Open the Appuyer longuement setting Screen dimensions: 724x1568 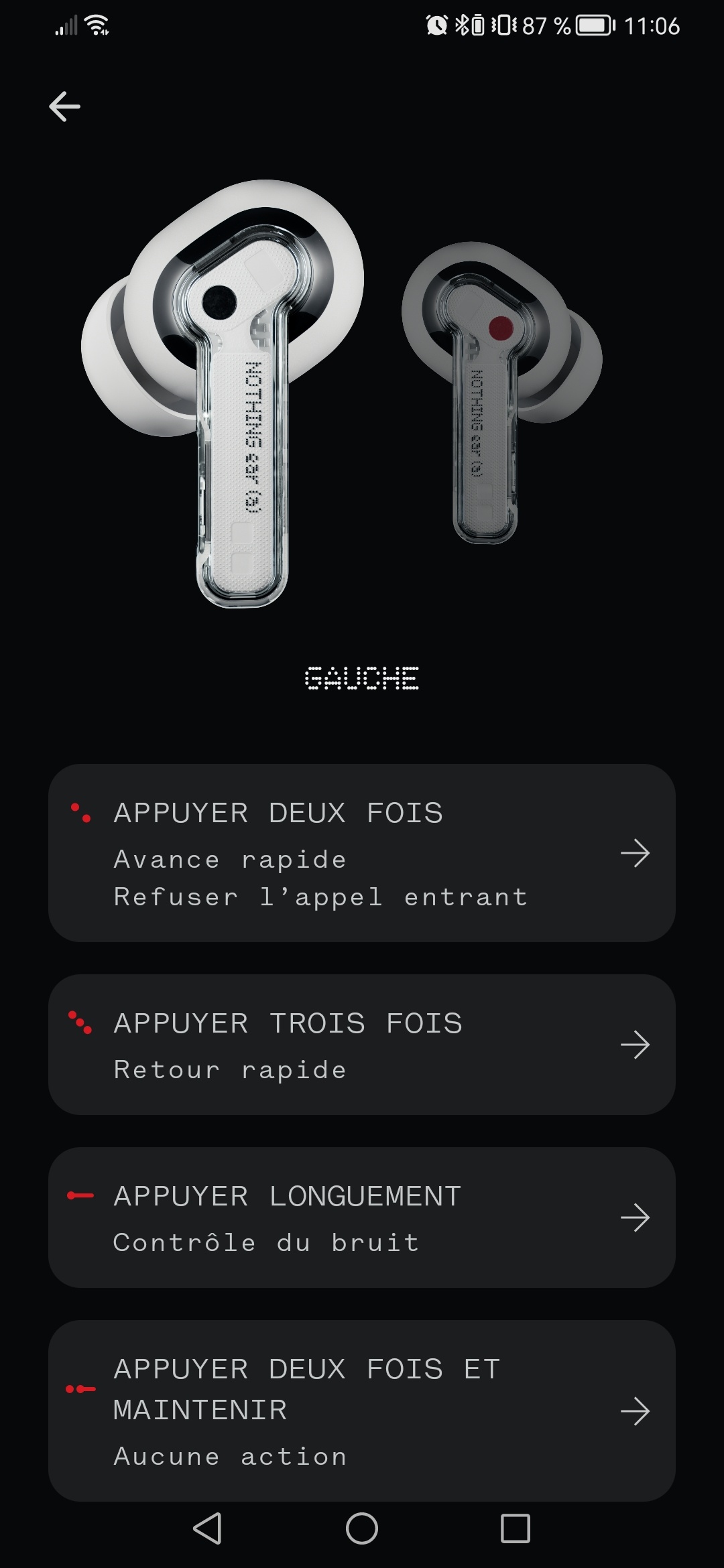click(361, 1218)
